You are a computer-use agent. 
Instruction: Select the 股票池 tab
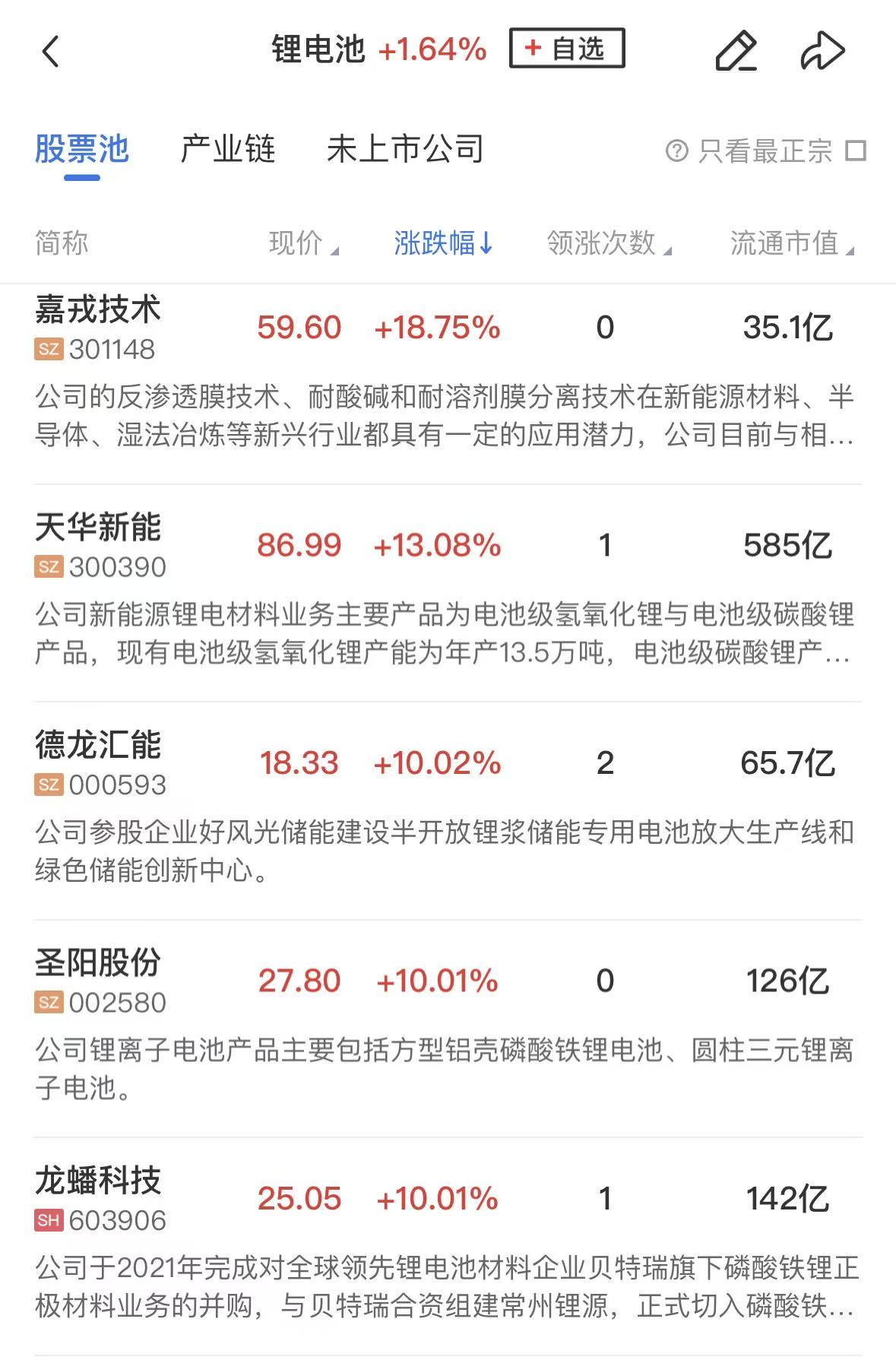(81, 149)
